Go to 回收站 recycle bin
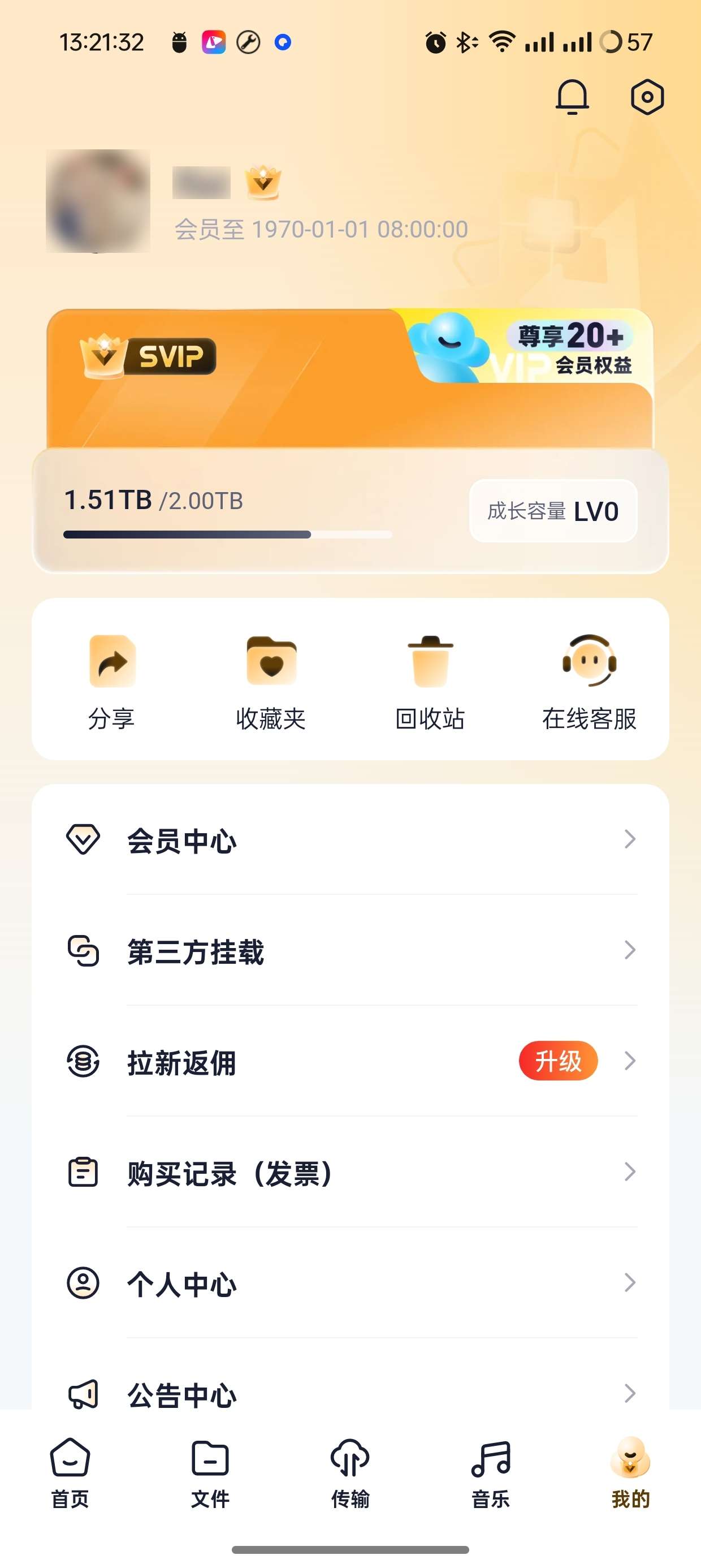This screenshot has width=701, height=1568. (x=430, y=681)
